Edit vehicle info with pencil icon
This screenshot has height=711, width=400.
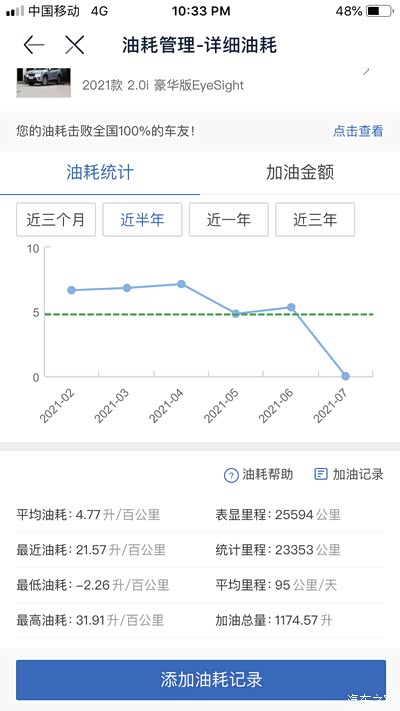click(x=366, y=72)
